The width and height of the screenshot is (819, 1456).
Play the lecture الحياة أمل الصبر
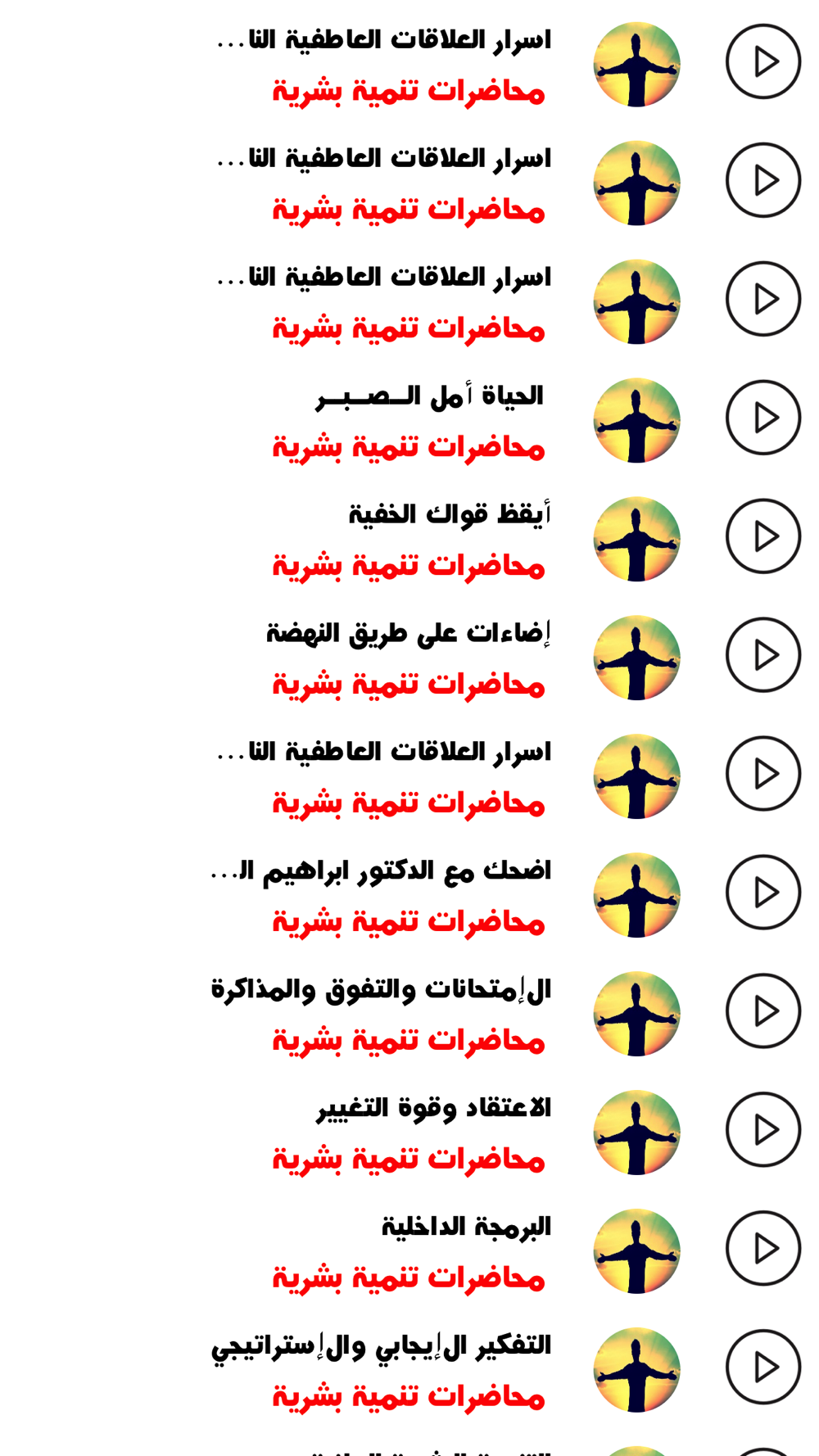point(762,418)
